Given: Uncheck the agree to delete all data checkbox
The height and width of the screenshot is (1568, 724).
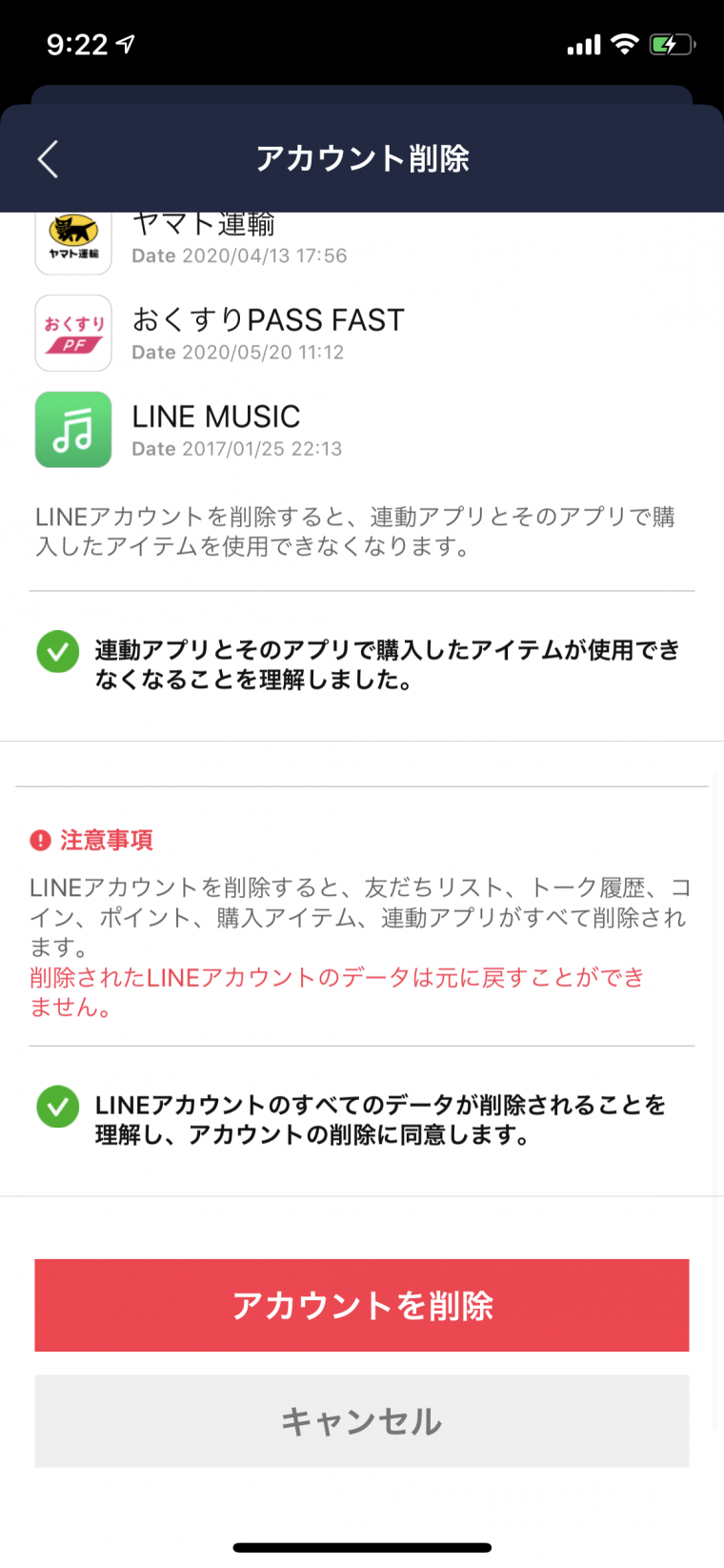Looking at the screenshot, I should (x=58, y=1107).
